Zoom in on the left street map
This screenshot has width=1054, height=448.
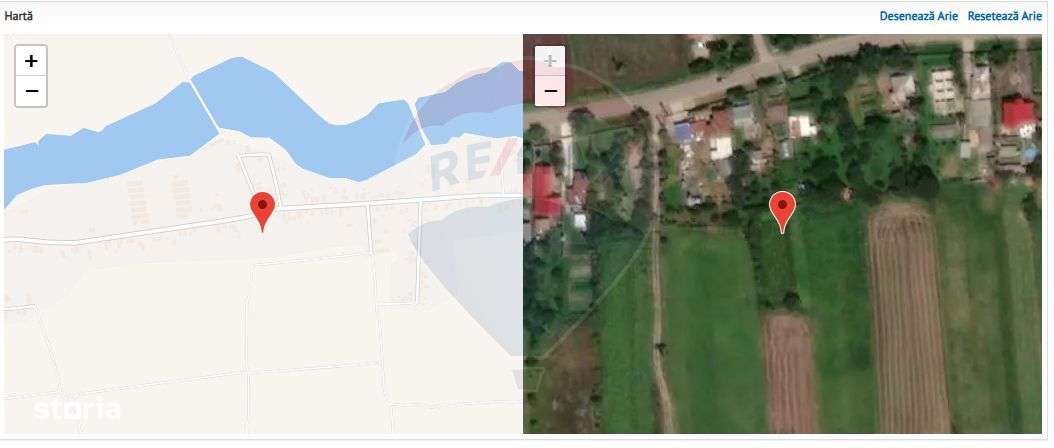[31, 61]
